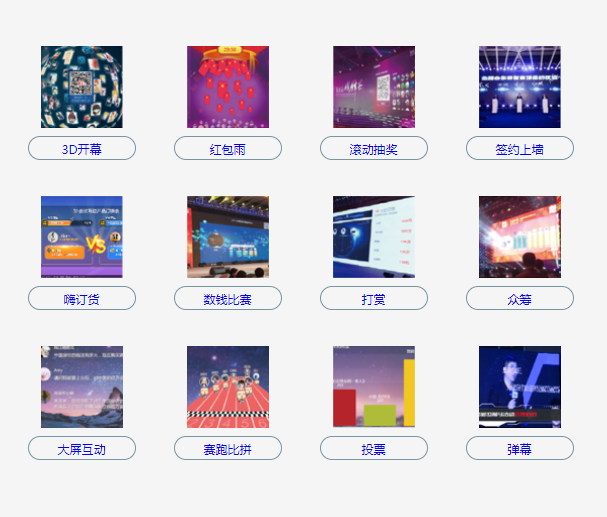Select the 打赏 button
607x517 pixels.
pos(374,298)
